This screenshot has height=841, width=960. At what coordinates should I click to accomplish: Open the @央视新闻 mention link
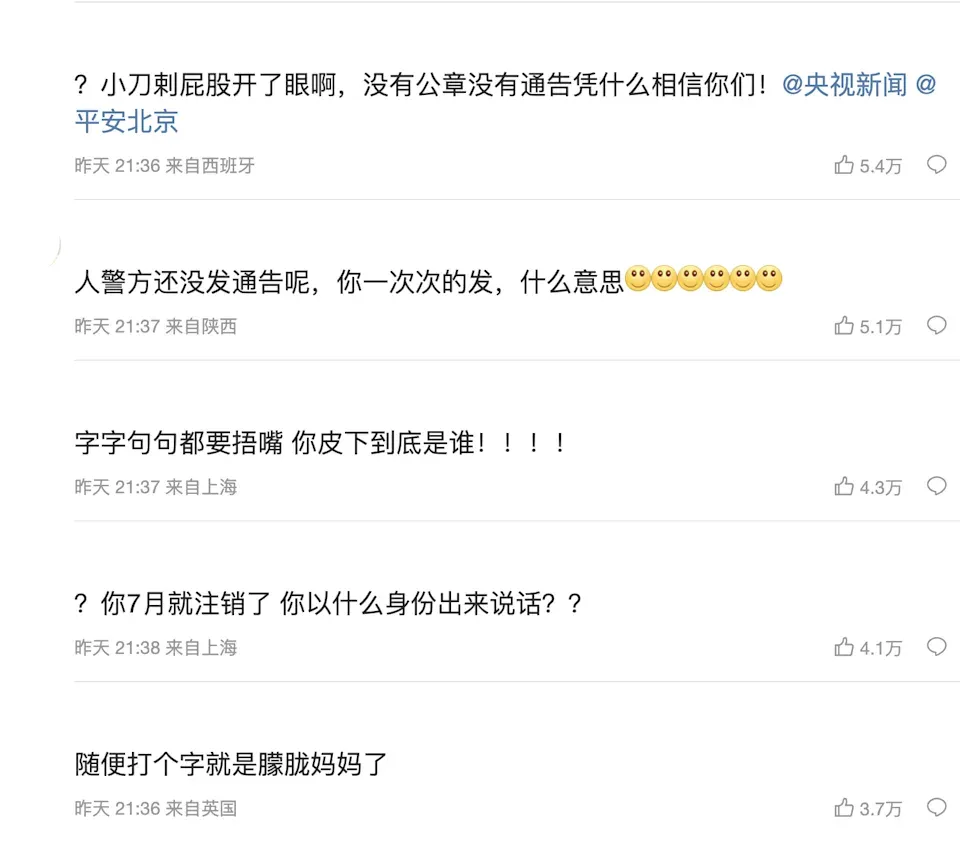pyautogui.click(x=845, y=86)
